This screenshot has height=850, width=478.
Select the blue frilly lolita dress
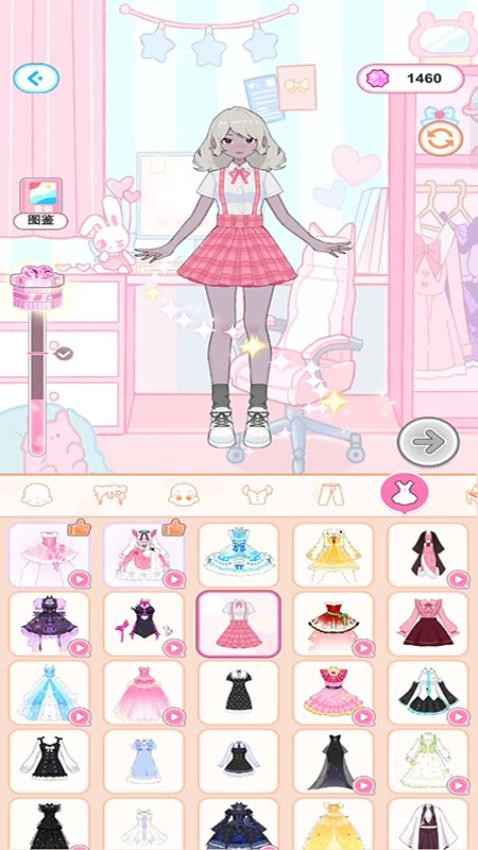point(238,555)
